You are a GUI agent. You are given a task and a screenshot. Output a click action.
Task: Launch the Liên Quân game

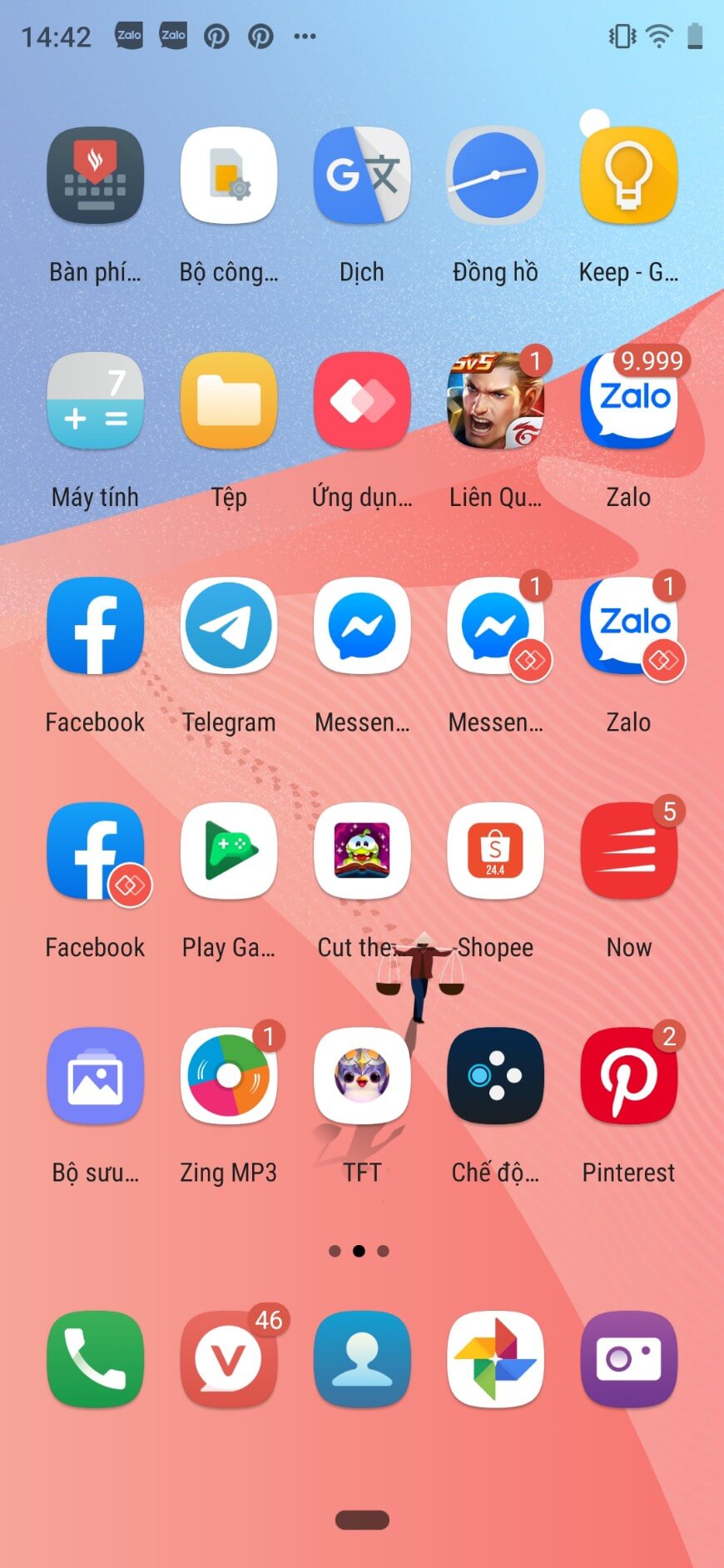(x=495, y=401)
